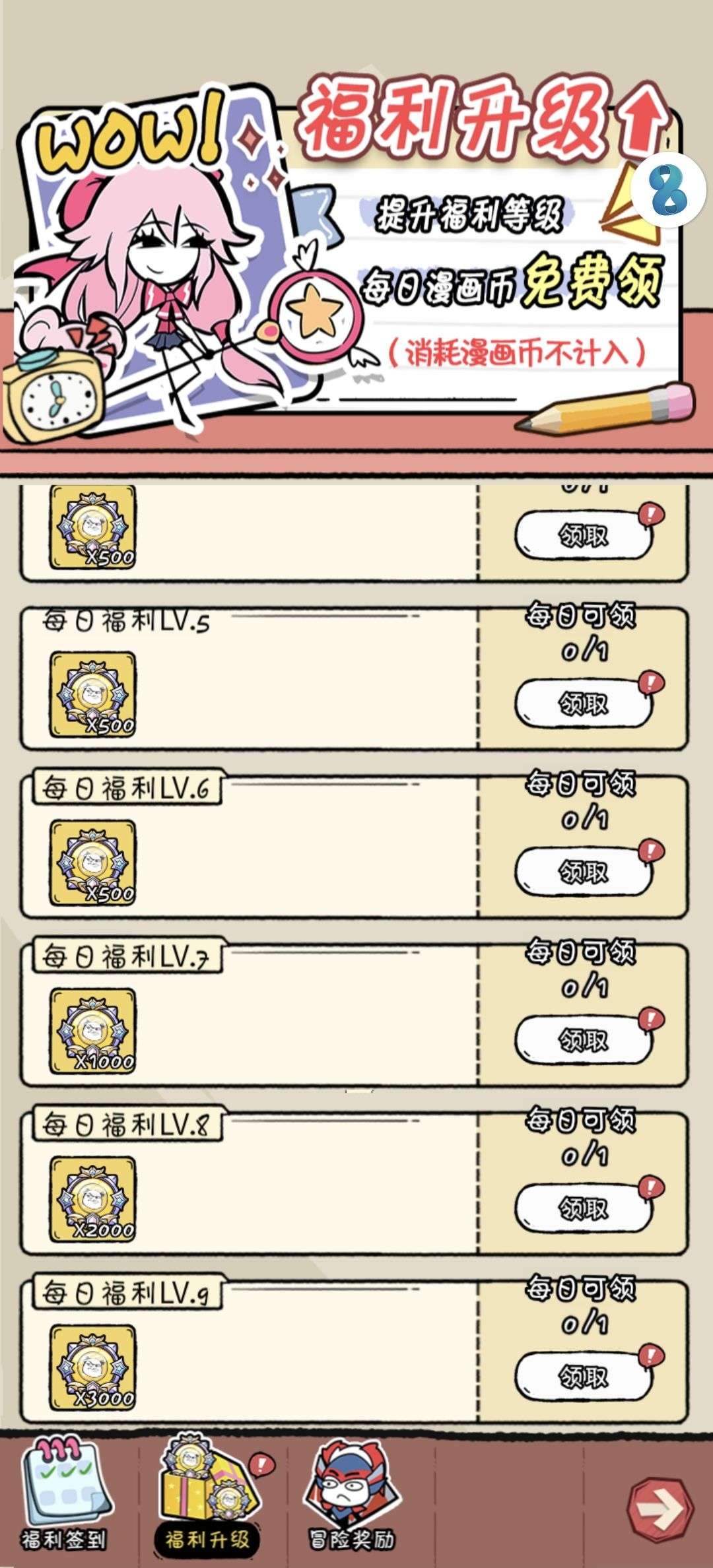Claim the 每日福利LV.8 reward

pyautogui.click(x=583, y=1208)
